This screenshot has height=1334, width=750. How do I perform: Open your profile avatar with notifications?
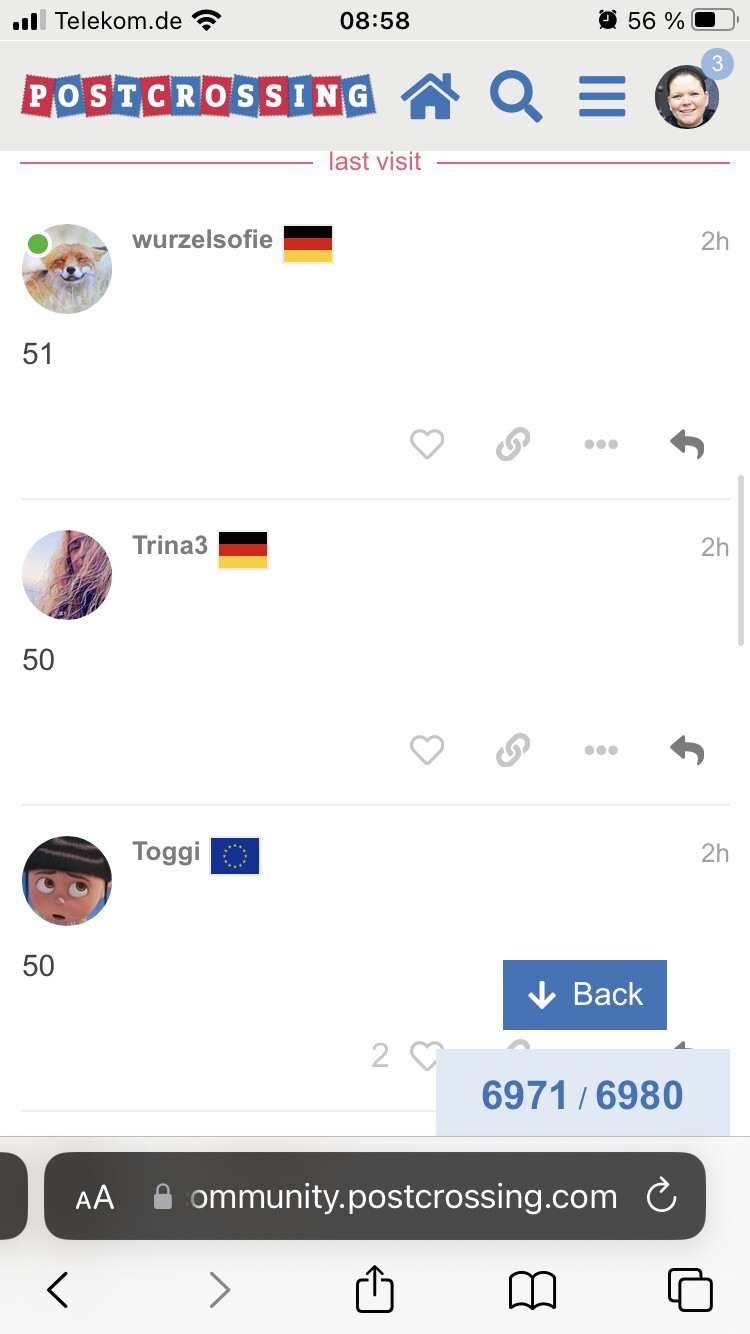[x=687, y=97]
